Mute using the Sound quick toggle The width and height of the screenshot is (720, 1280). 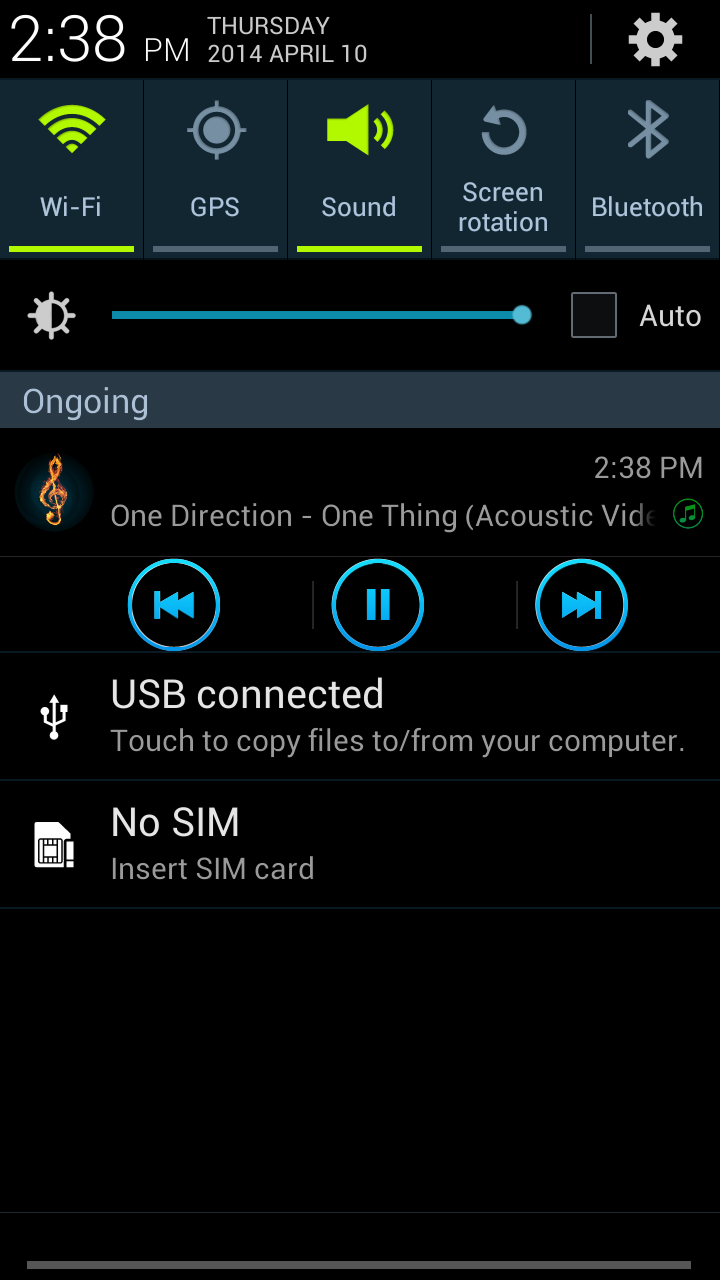pyautogui.click(x=359, y=169)
